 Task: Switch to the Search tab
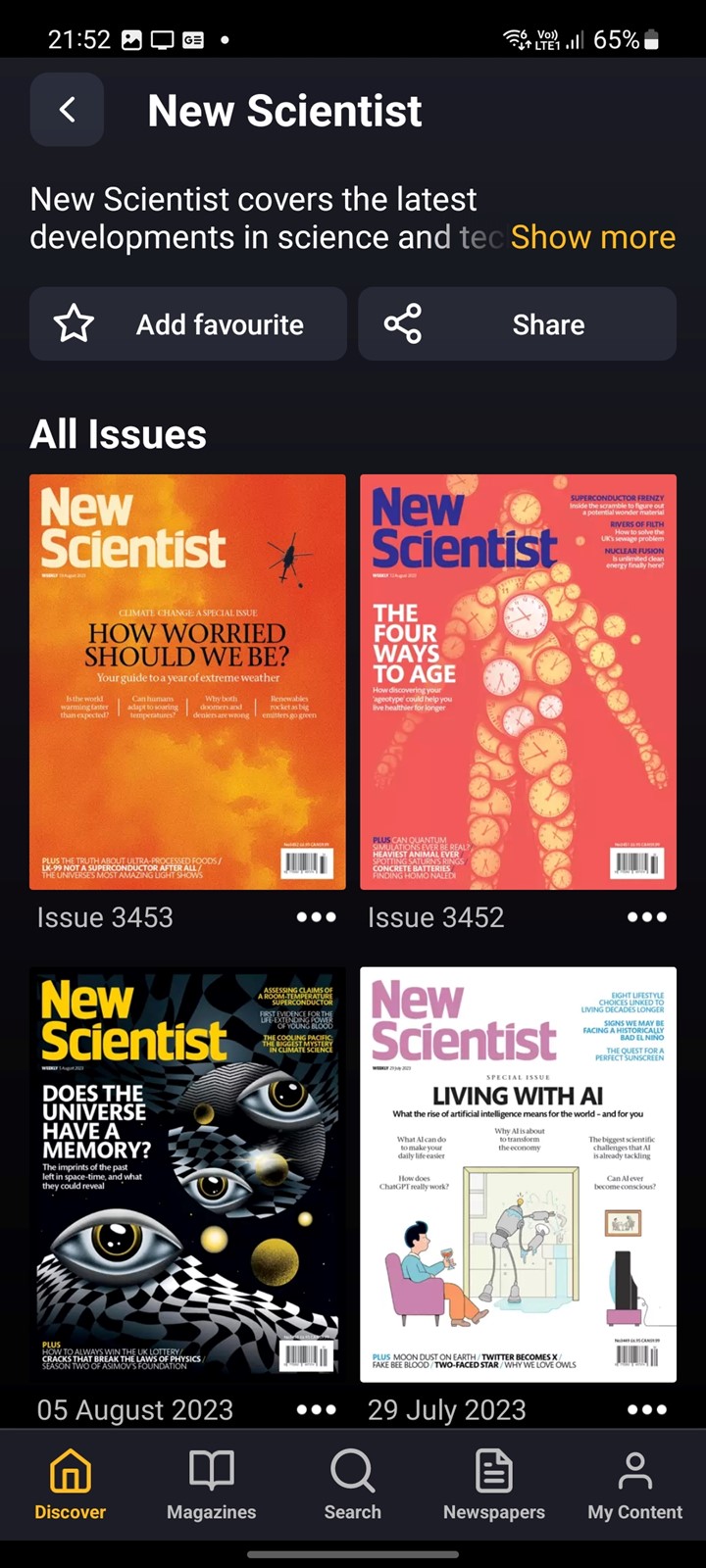(x=353, y=1485)
